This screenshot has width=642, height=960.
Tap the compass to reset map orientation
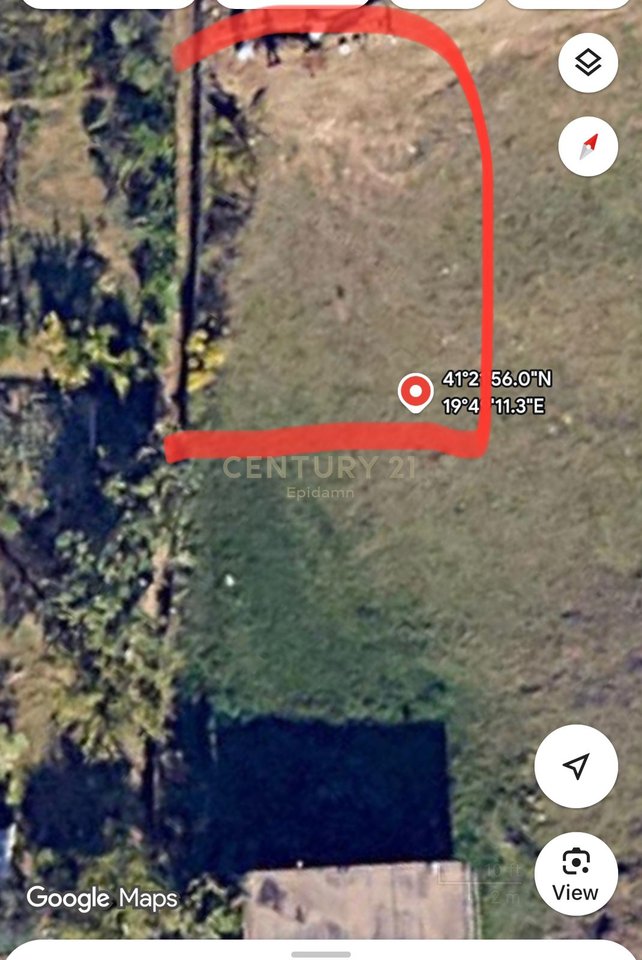[588, 147]
